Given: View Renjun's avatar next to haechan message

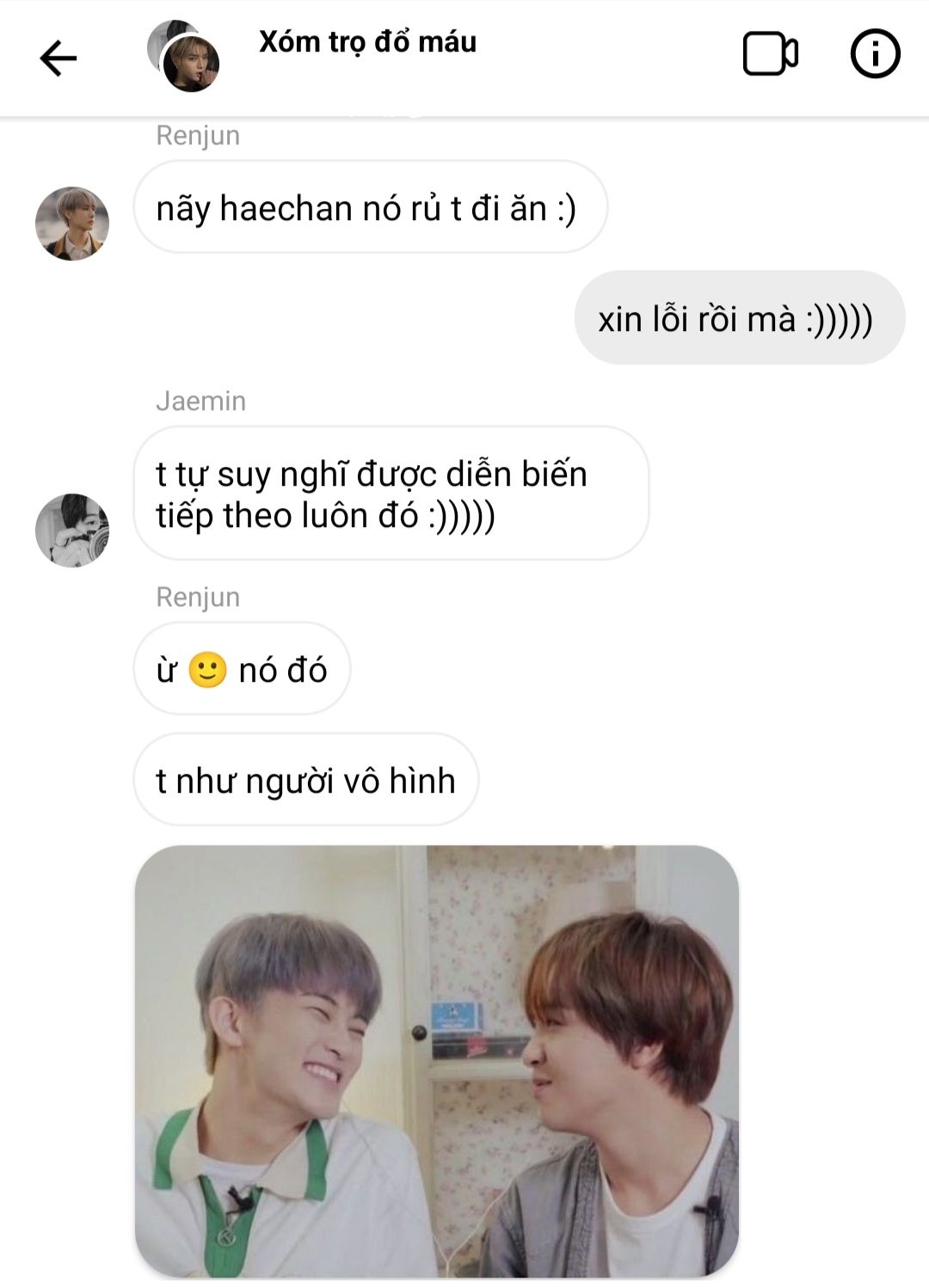Looking at the screenshot, I should (72, 224).
